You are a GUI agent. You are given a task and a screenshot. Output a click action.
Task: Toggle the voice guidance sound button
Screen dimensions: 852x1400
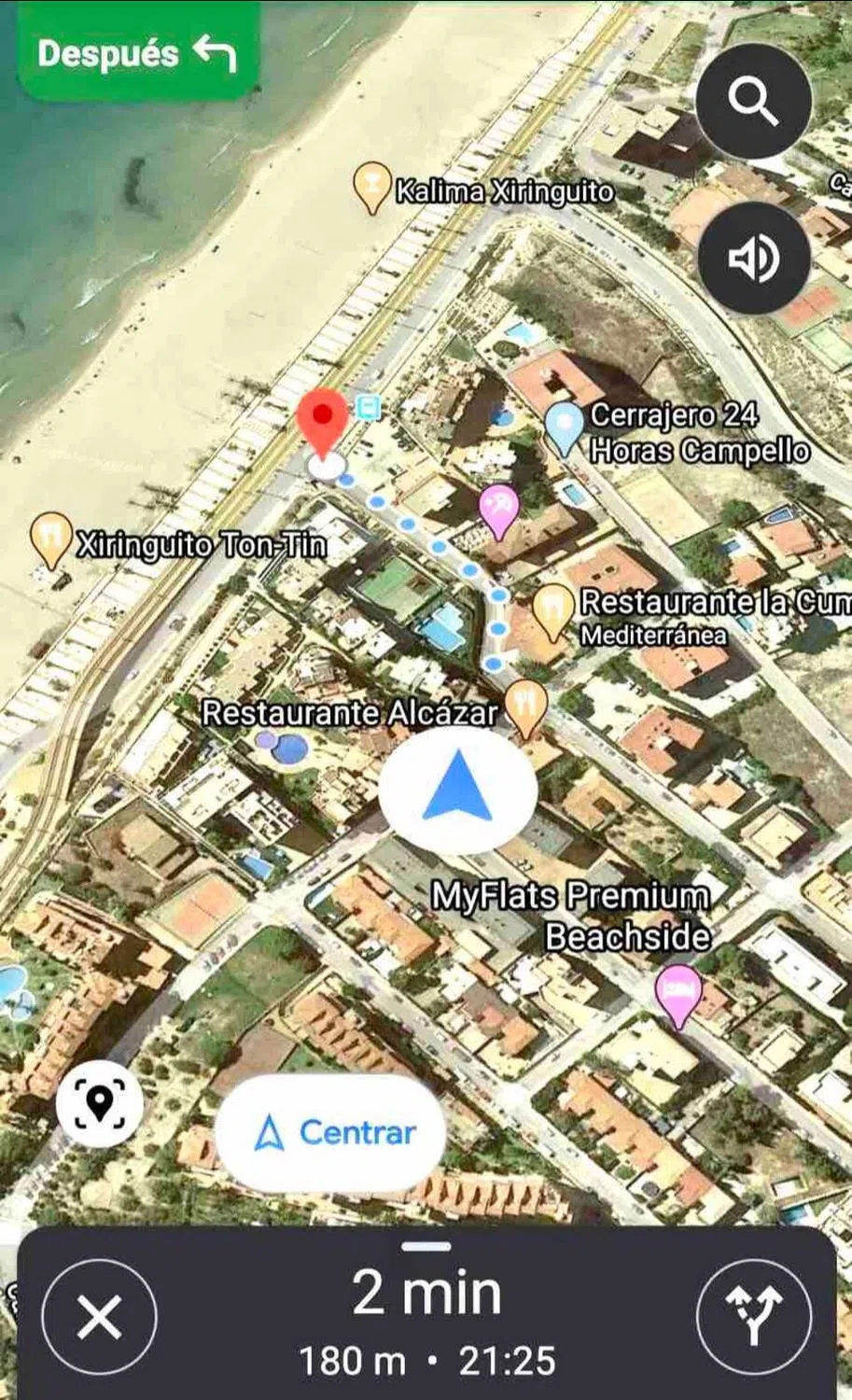[753, 259]
